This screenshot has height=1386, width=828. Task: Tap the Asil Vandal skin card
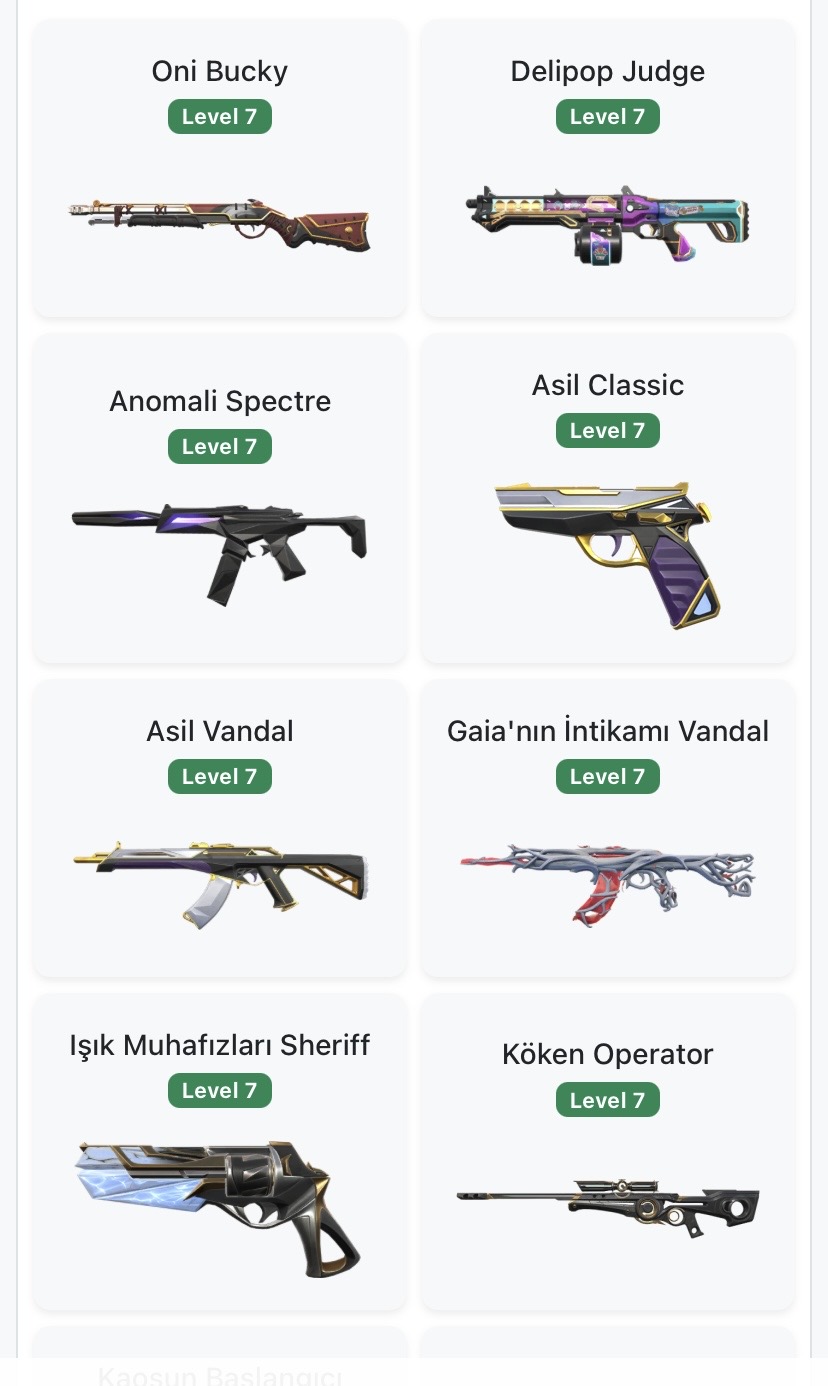220,830
